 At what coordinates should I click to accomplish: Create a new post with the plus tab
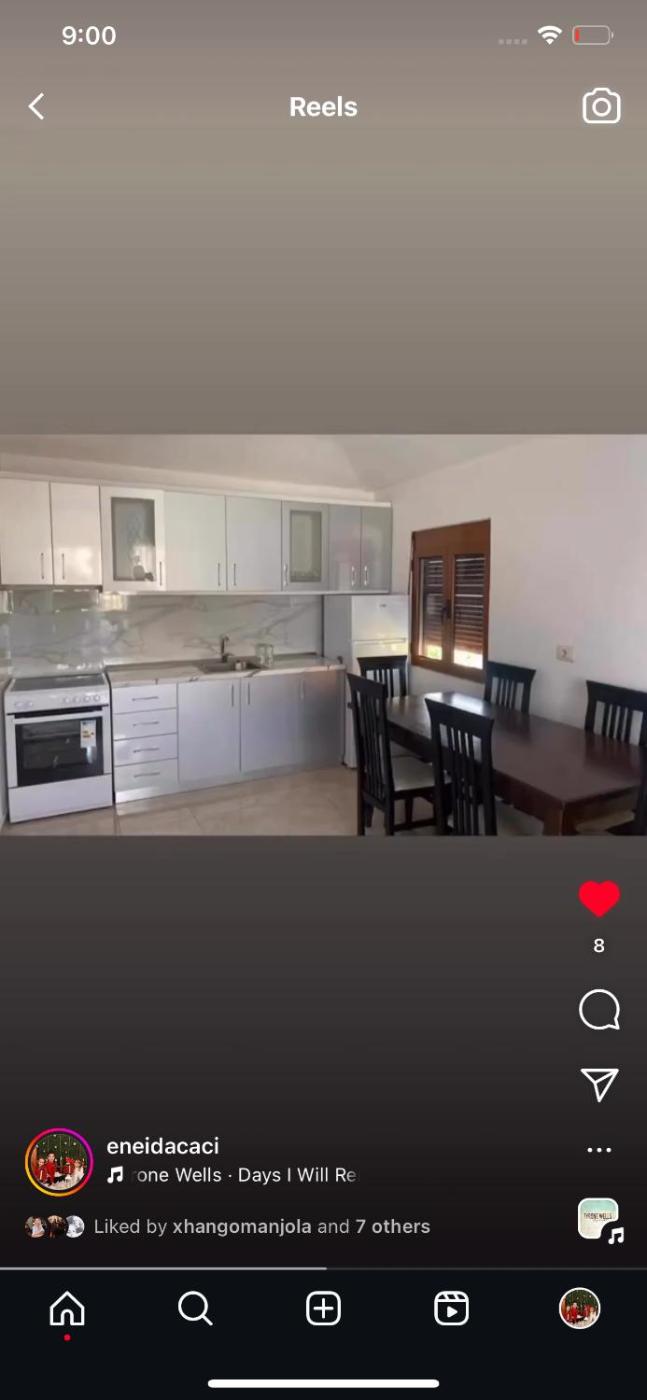tap(323, 1308)
